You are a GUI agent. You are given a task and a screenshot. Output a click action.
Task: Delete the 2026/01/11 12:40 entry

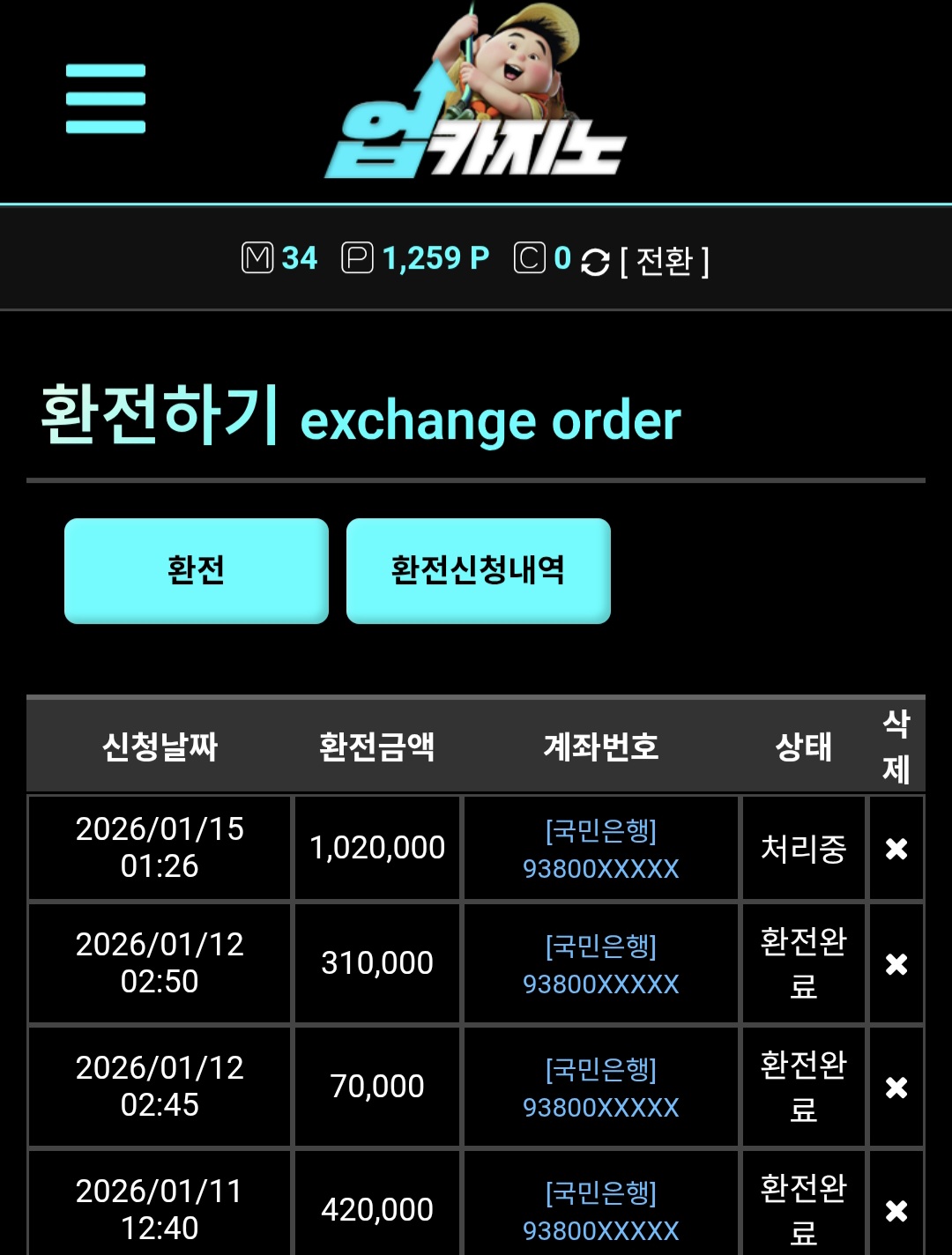[x=896, y=1210]
